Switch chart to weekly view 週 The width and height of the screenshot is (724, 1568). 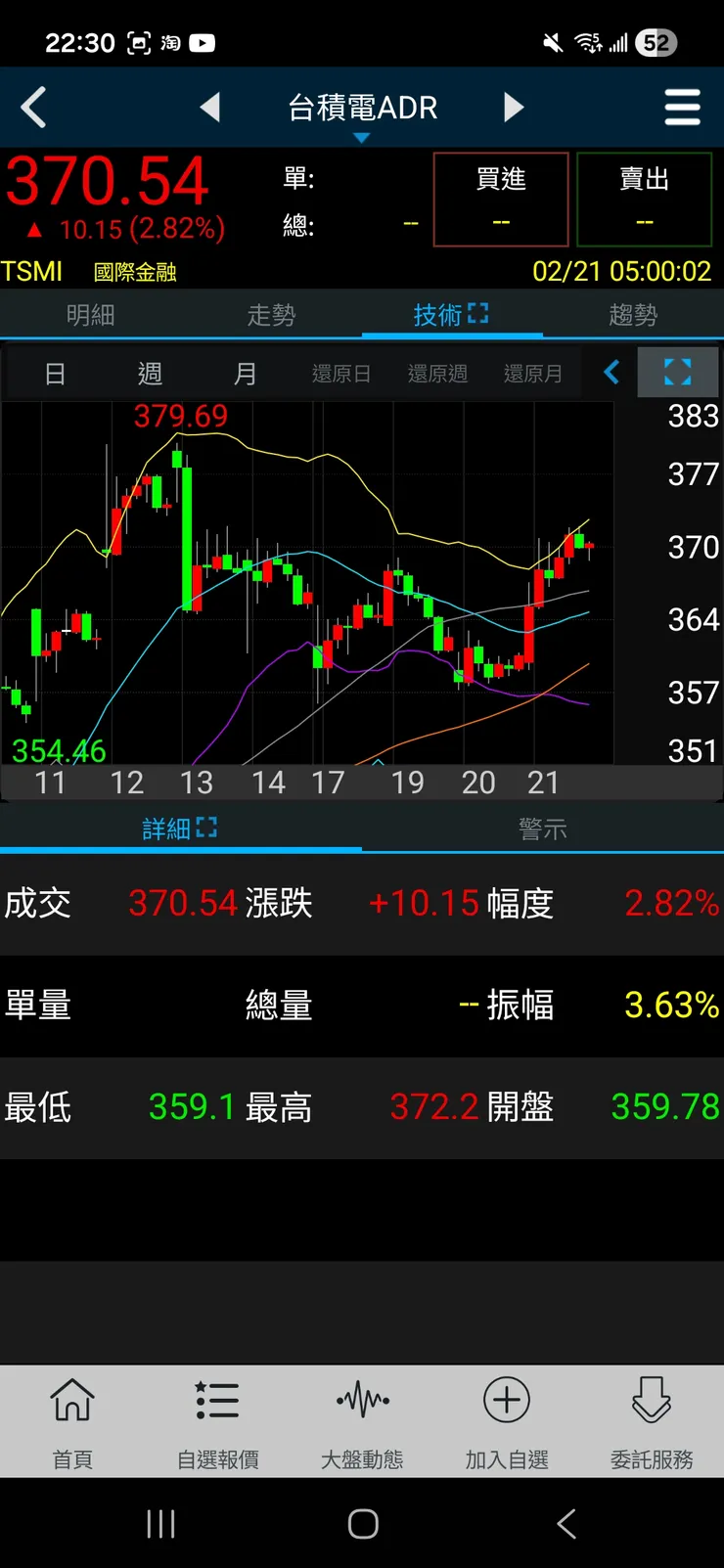(149, 373)
